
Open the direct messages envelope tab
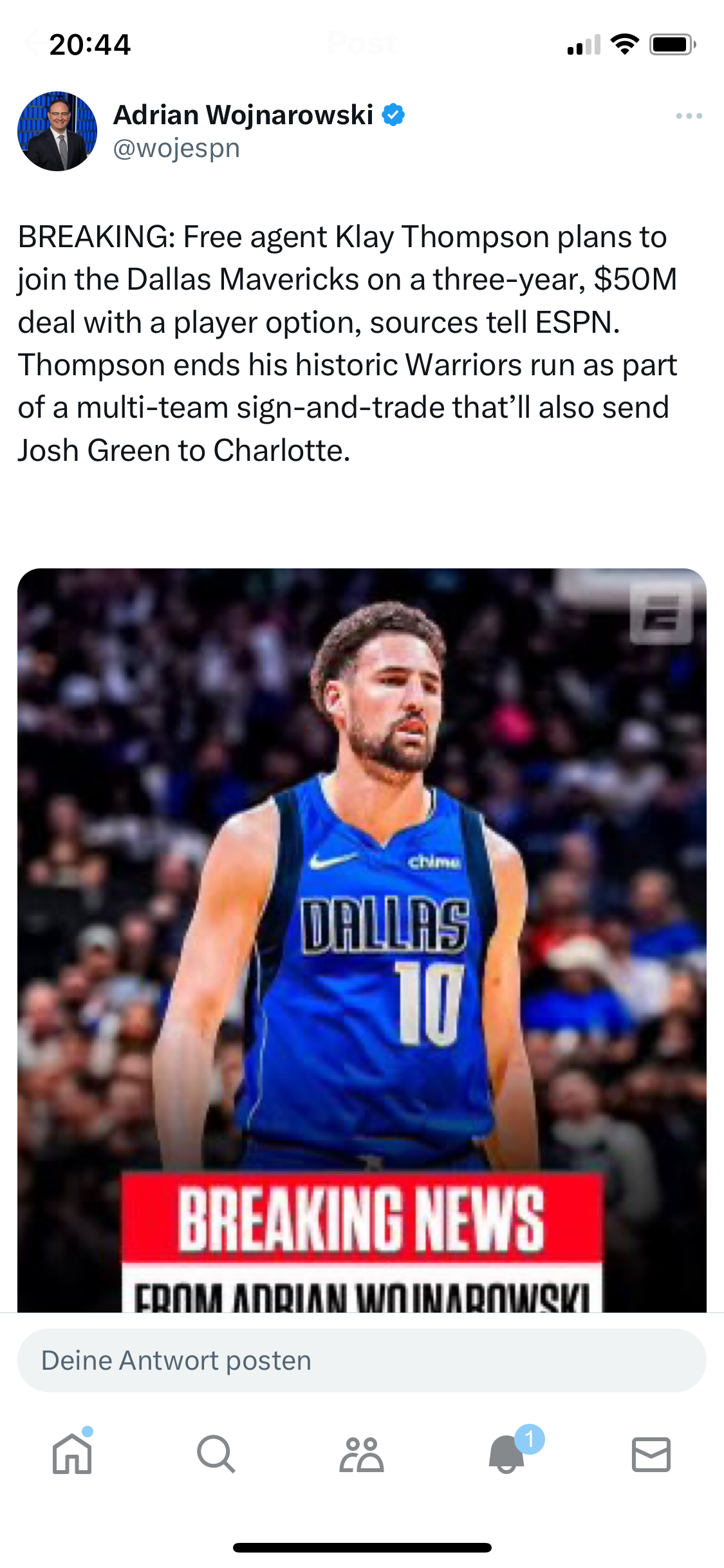[651, 1455]
